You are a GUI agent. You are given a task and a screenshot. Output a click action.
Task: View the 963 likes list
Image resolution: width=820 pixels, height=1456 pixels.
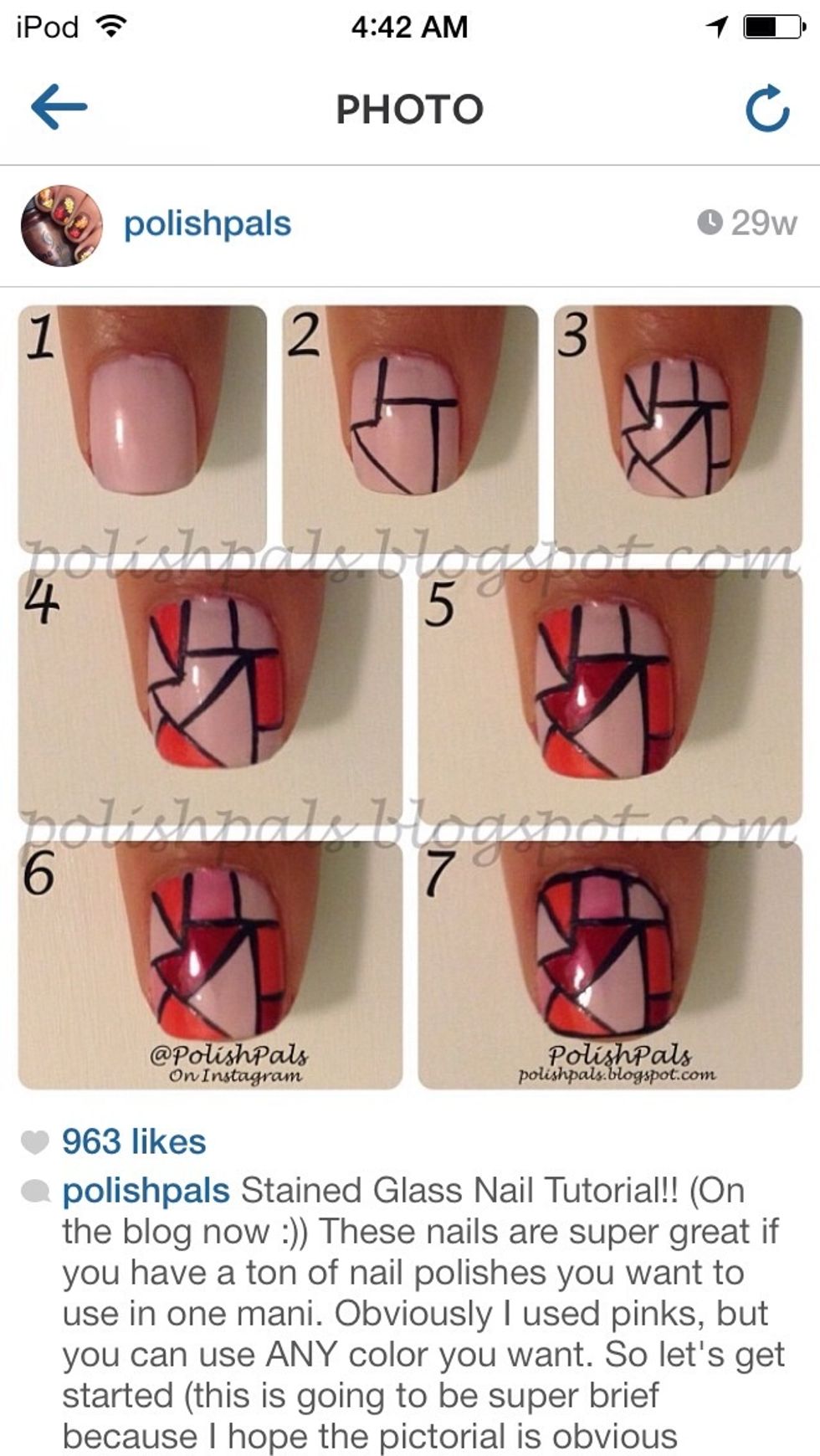click(133, 1141)
